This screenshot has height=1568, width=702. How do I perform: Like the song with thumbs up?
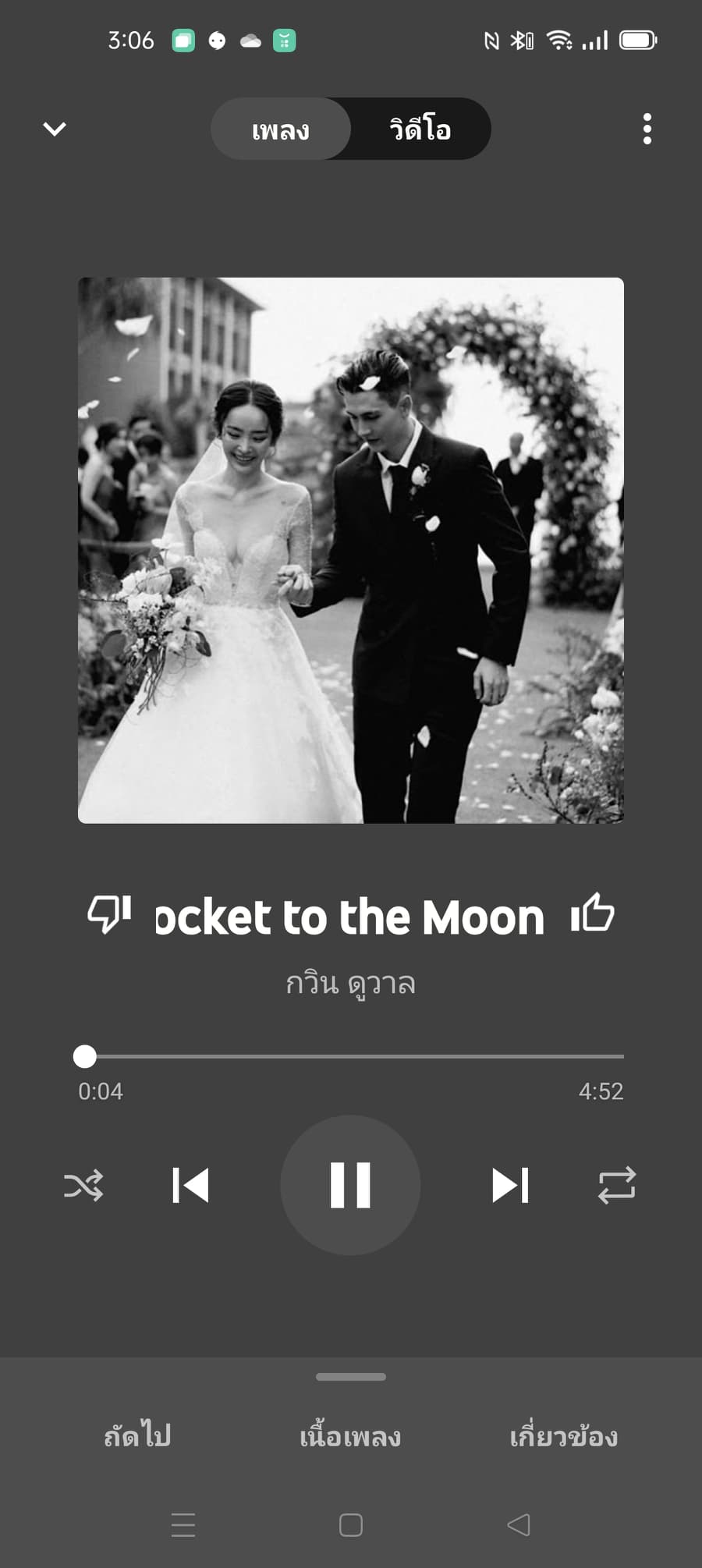[x=593, y=913]
